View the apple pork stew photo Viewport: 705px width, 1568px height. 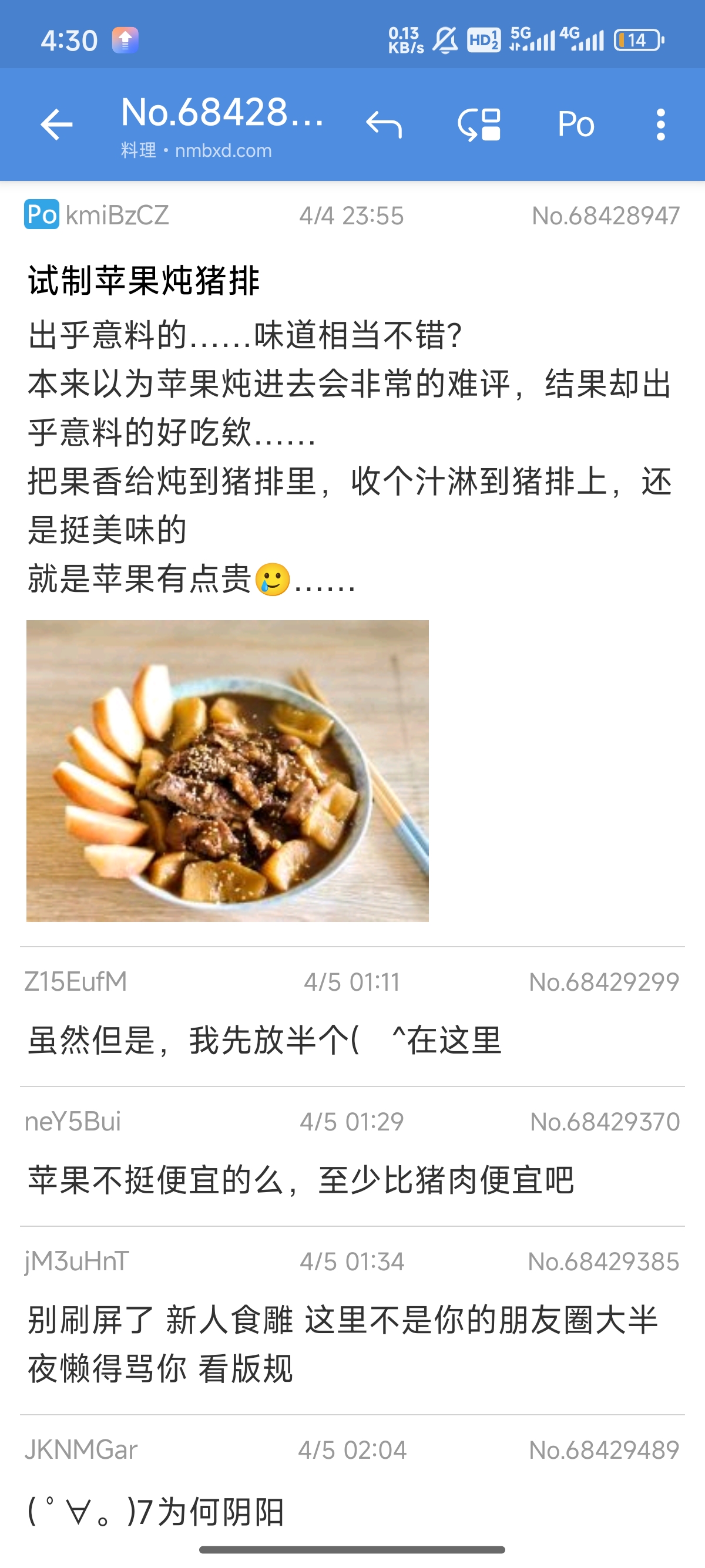click(x=227, y=770)
